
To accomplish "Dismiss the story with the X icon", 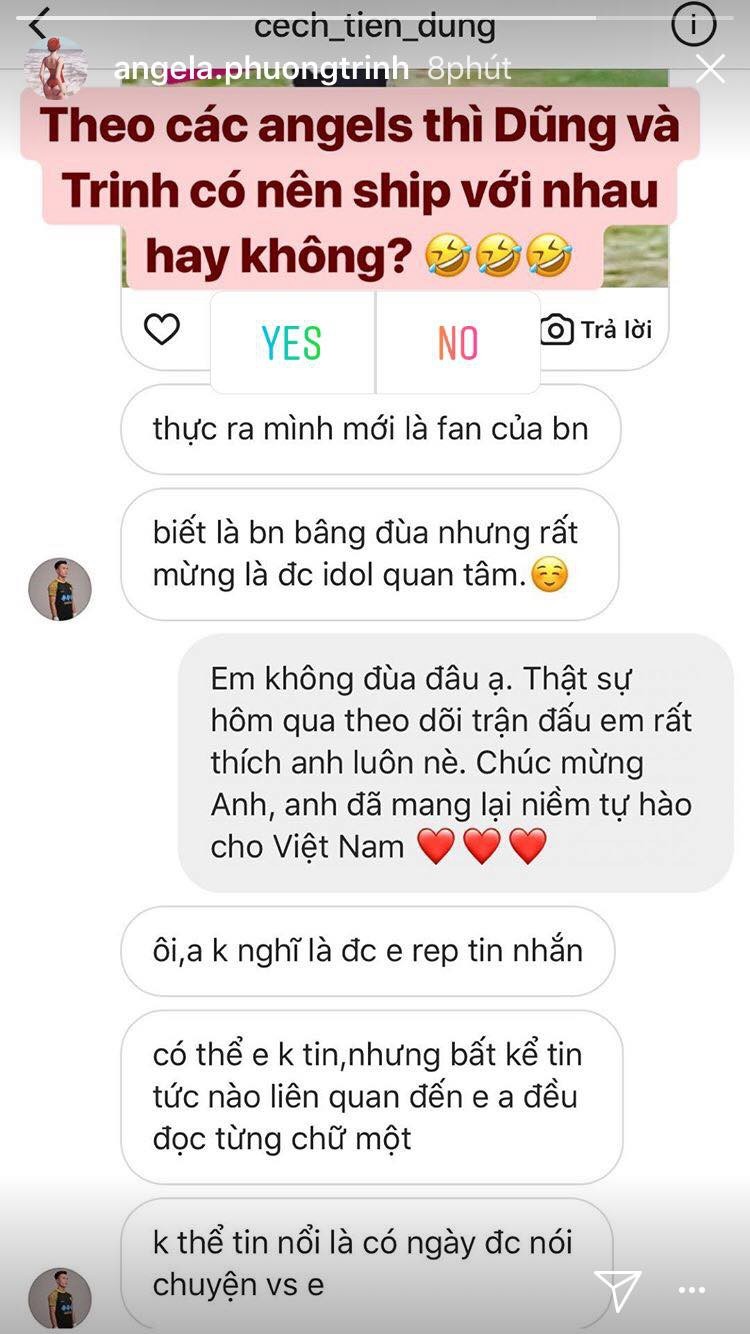I will coord(711,69).
